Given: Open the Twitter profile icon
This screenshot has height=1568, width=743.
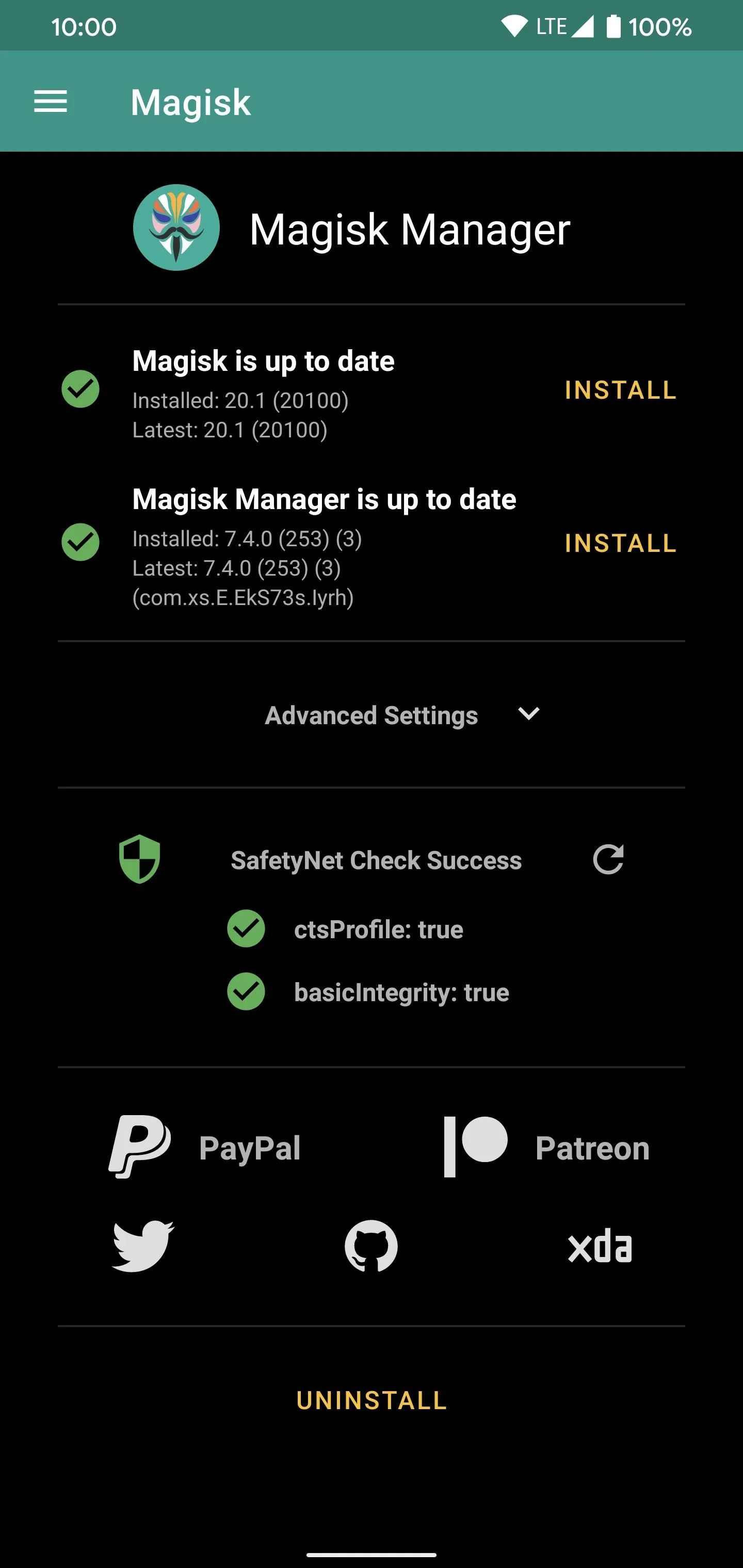Looking at the screenshot, I should (x=143, y=1246).
